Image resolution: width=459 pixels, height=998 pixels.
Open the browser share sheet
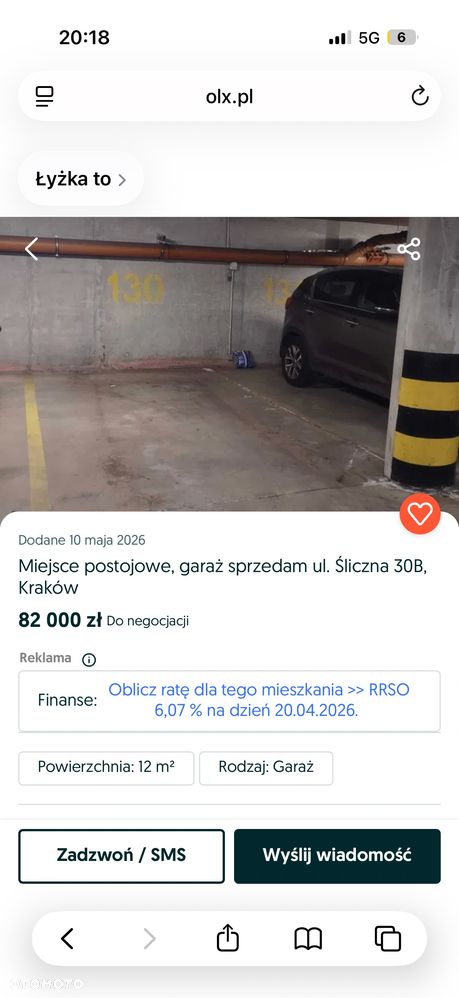[x=227, y=938]
